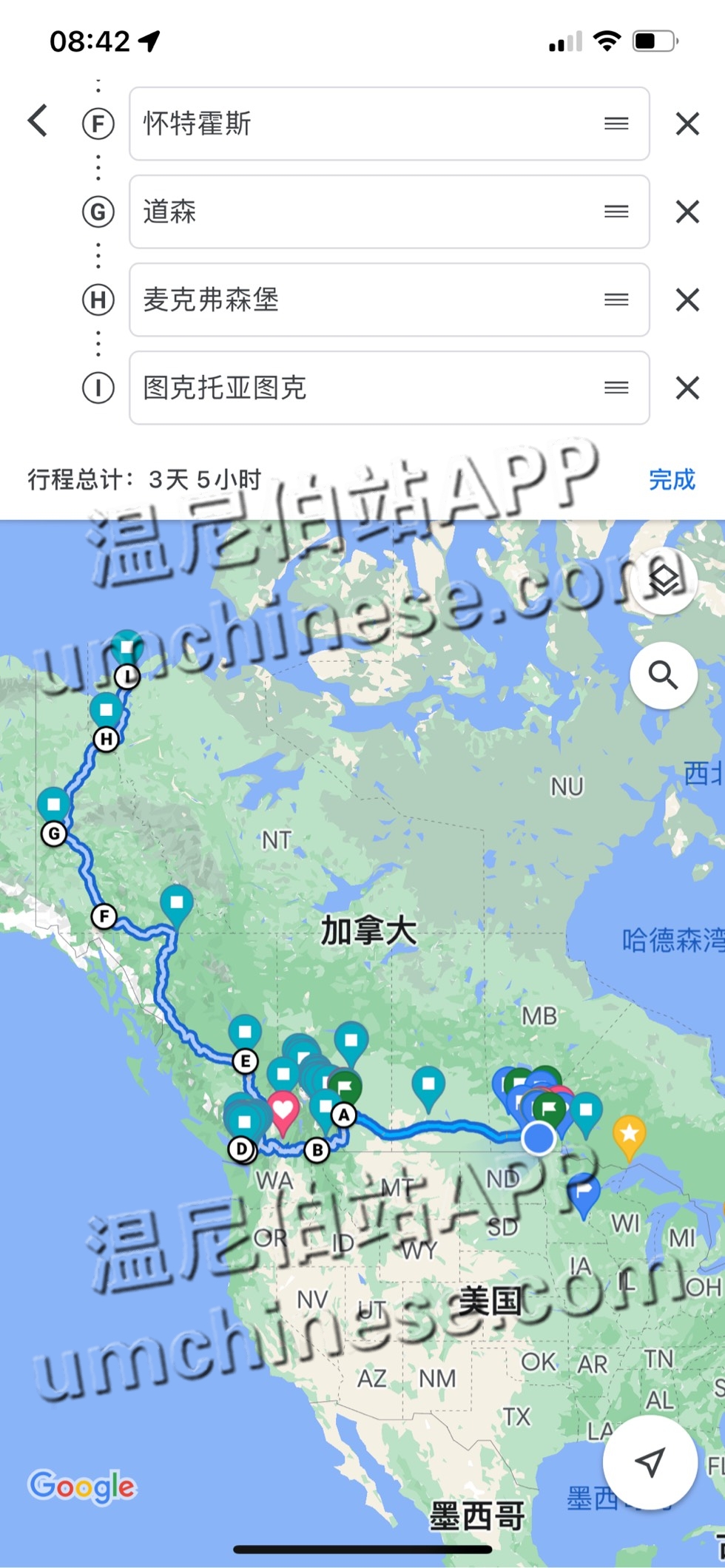Remove the 怀特霍斯 stop
Screen dimensions: 725x1568
click(687, 124)
